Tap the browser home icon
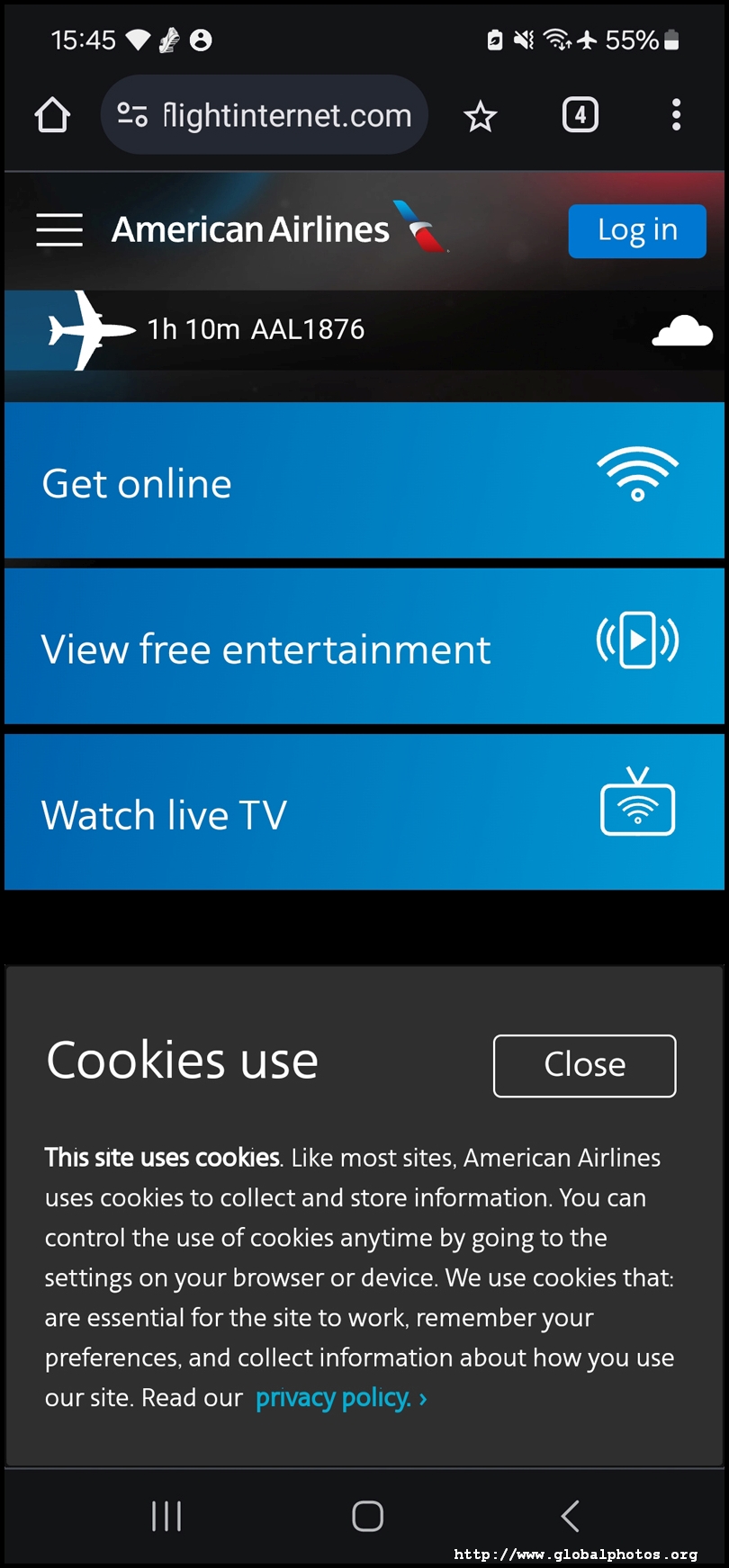729x1568 pixels. click(x=52, y=115)
